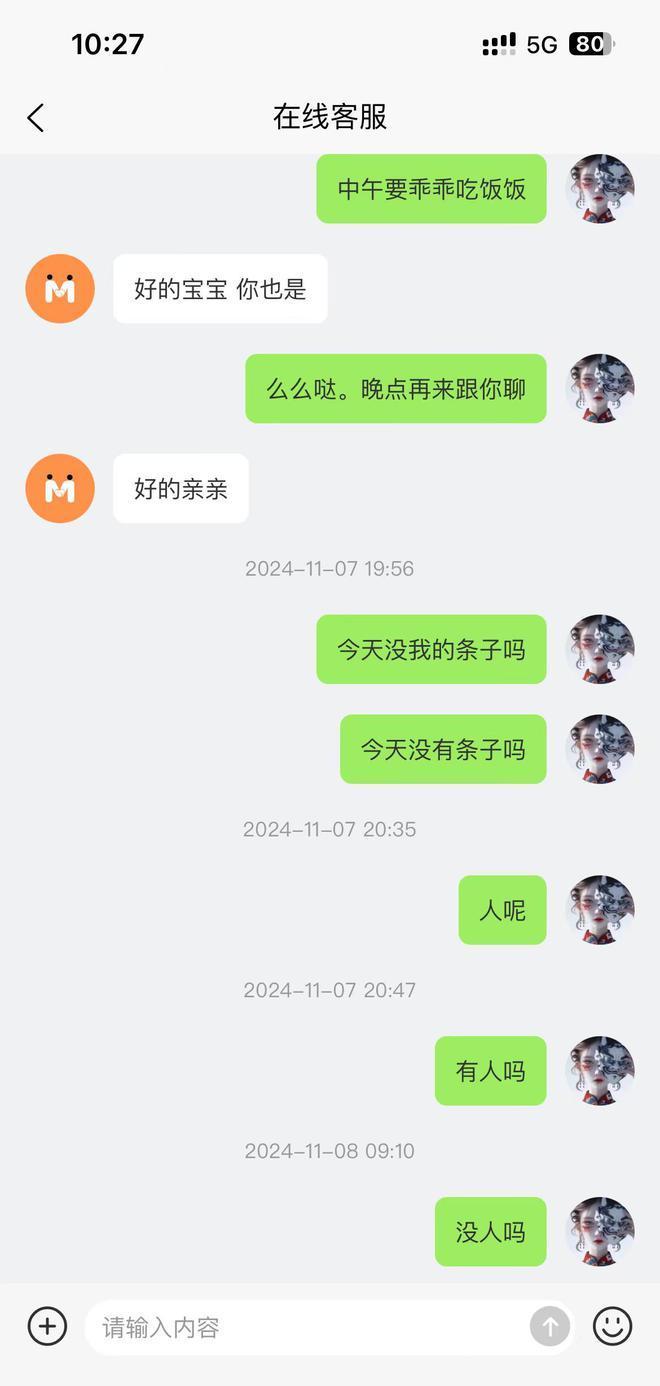Open the customer service avatar beside 好的亲亲
The height and width of the screenshot is (1386, 660).
click(x=60, y=488)
